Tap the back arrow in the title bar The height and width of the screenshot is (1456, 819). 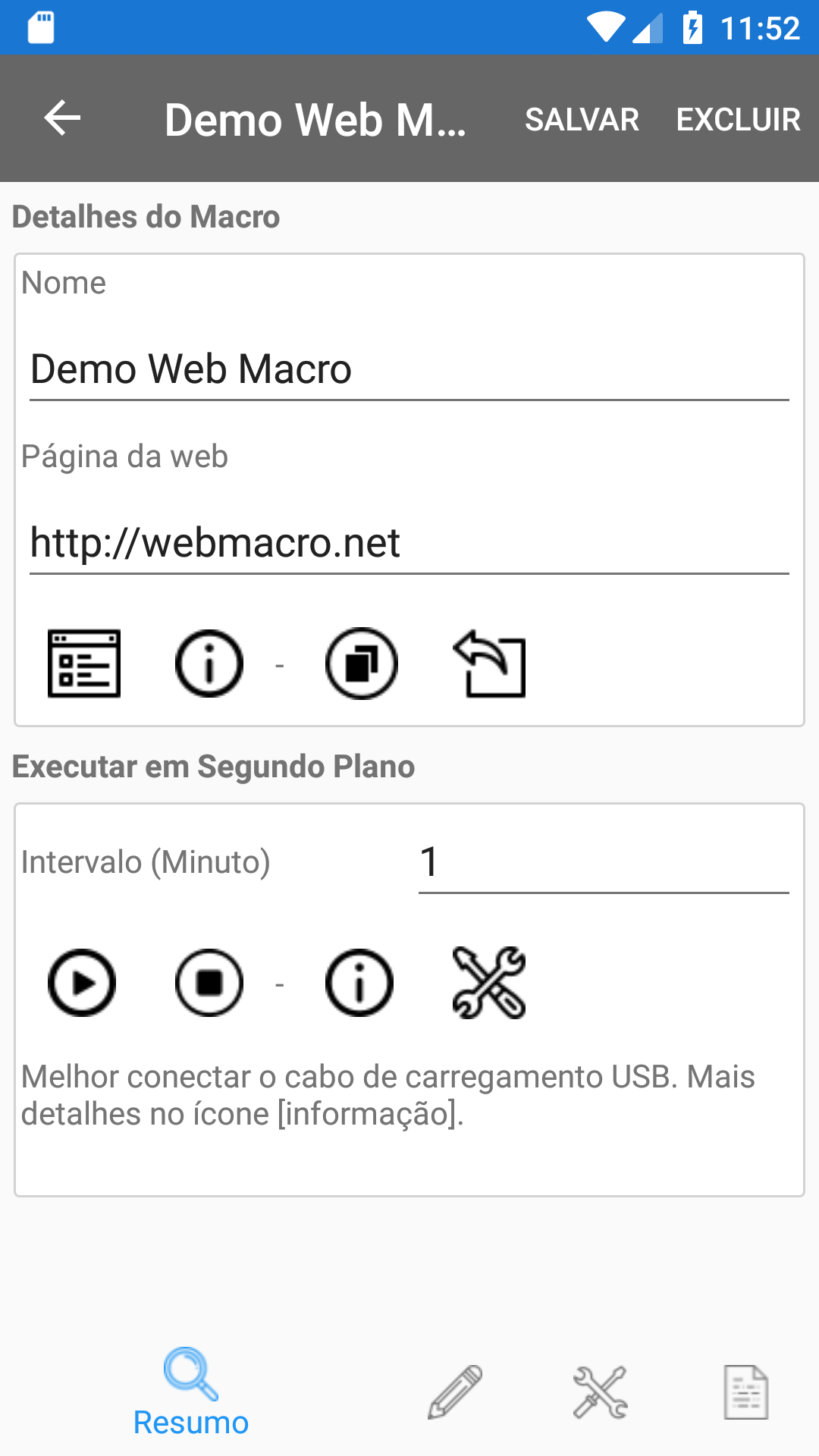coord(61,118)
